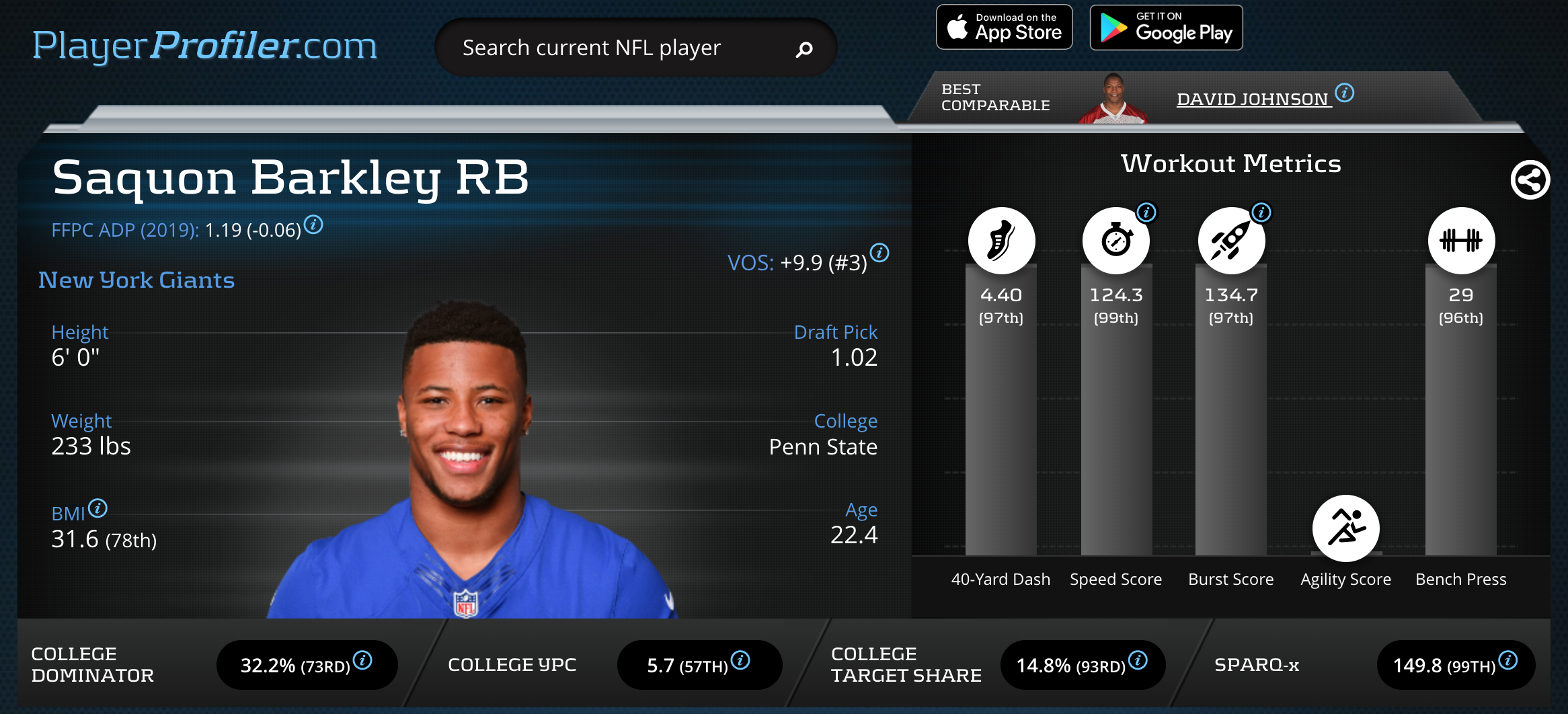Show info for College Dominator

362,660
